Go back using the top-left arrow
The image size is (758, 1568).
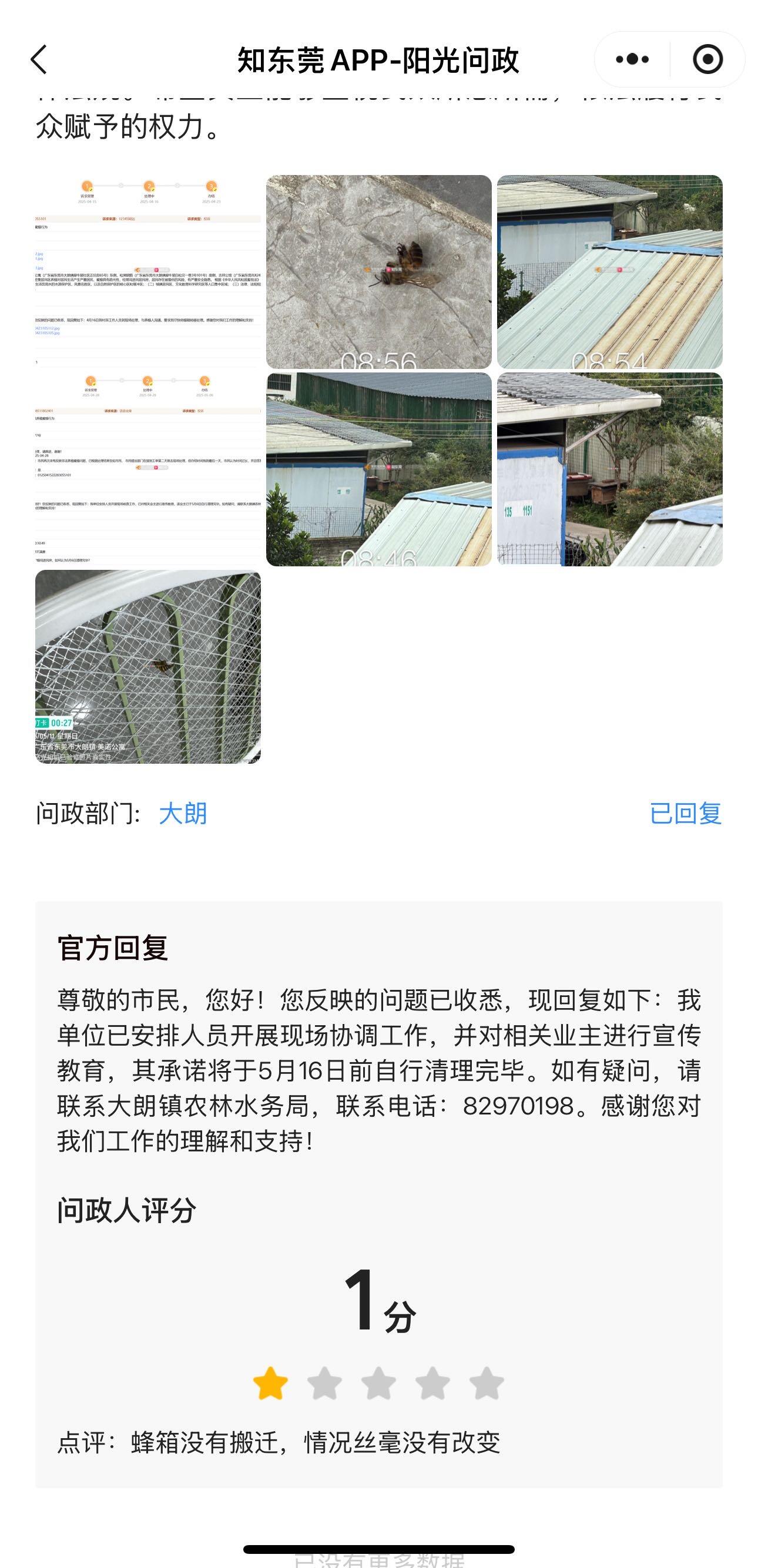point(39,60)
